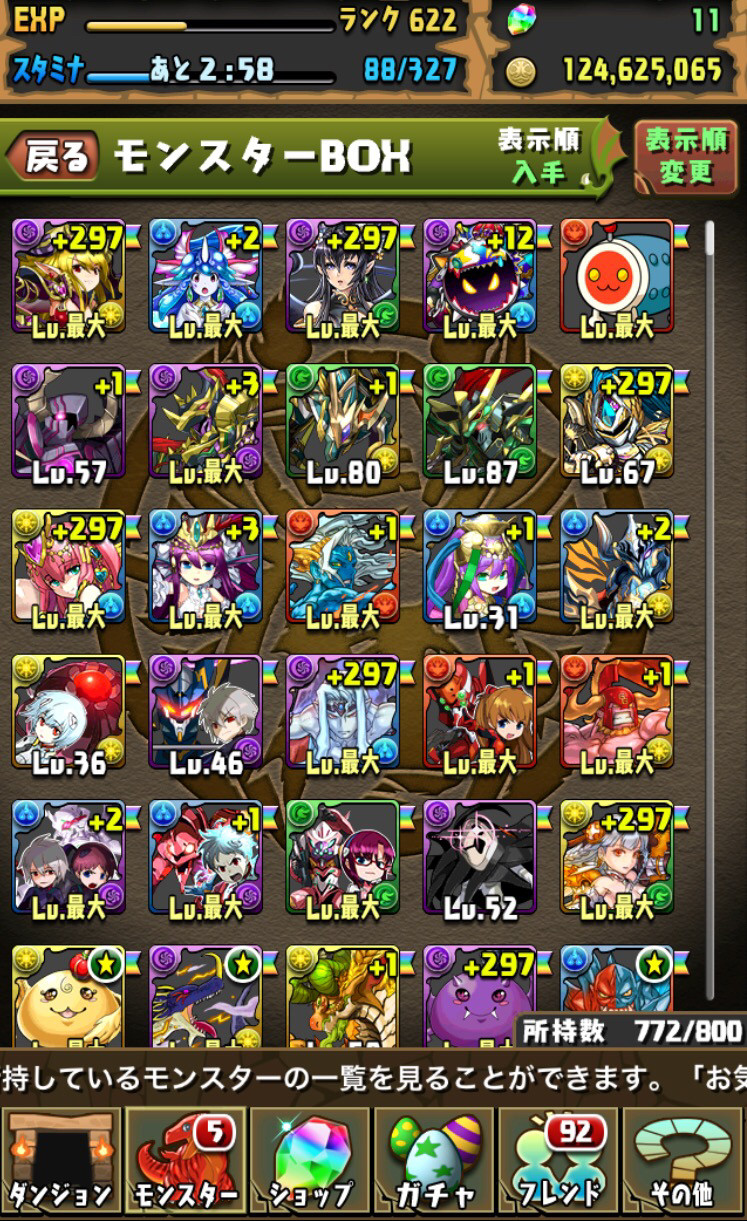
Task: Select the red drum monster
Action: [616, 277]
